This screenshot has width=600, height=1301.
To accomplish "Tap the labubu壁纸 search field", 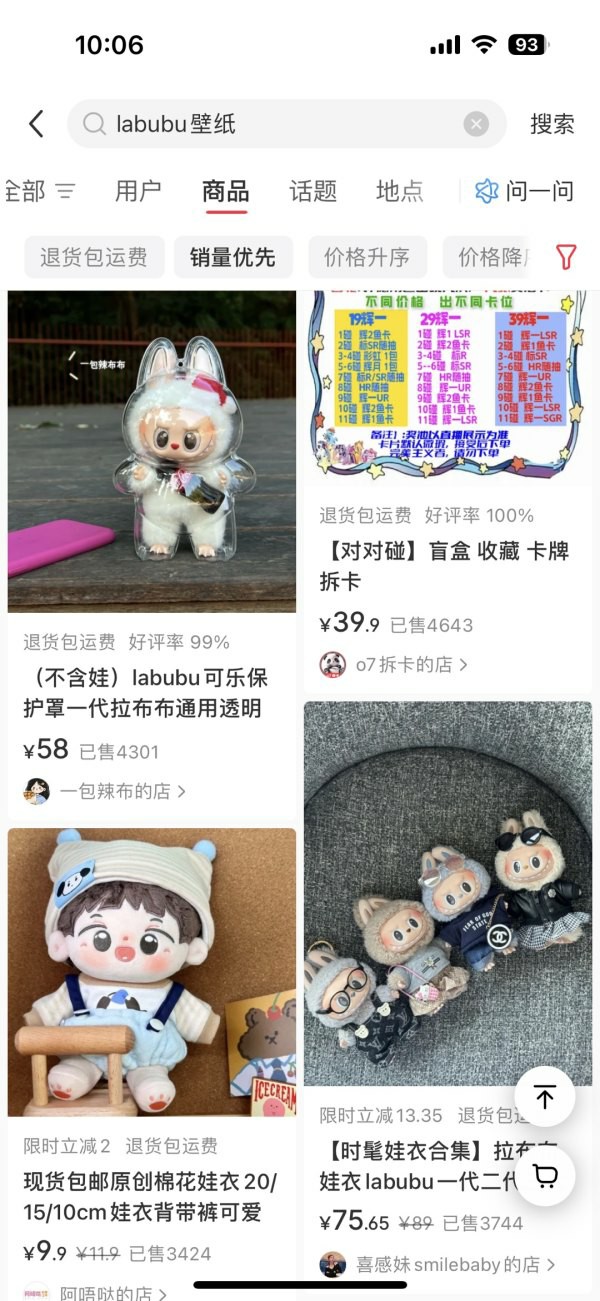I will point(270,124).
